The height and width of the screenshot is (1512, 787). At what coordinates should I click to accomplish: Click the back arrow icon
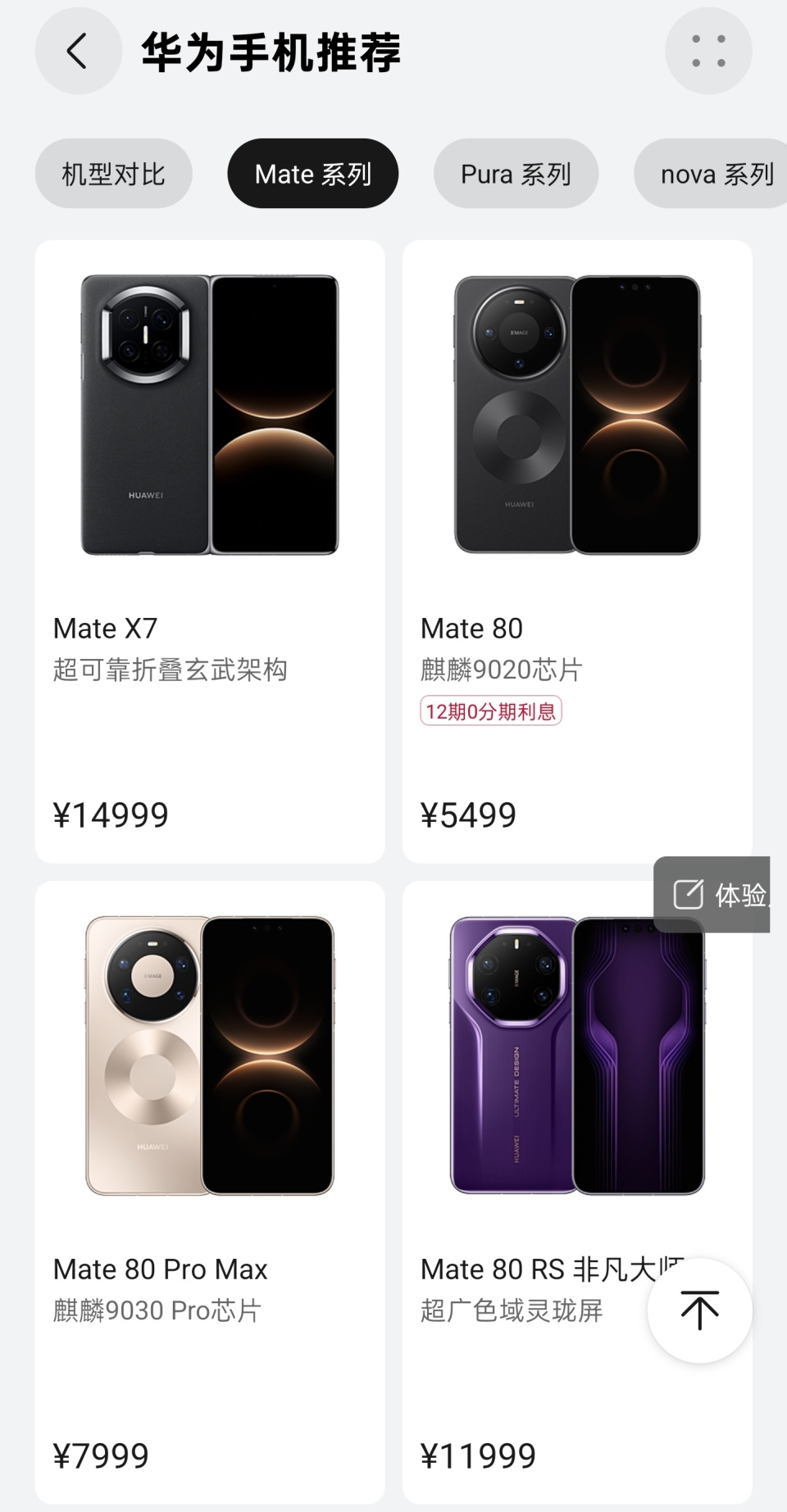tap(77, 51)
